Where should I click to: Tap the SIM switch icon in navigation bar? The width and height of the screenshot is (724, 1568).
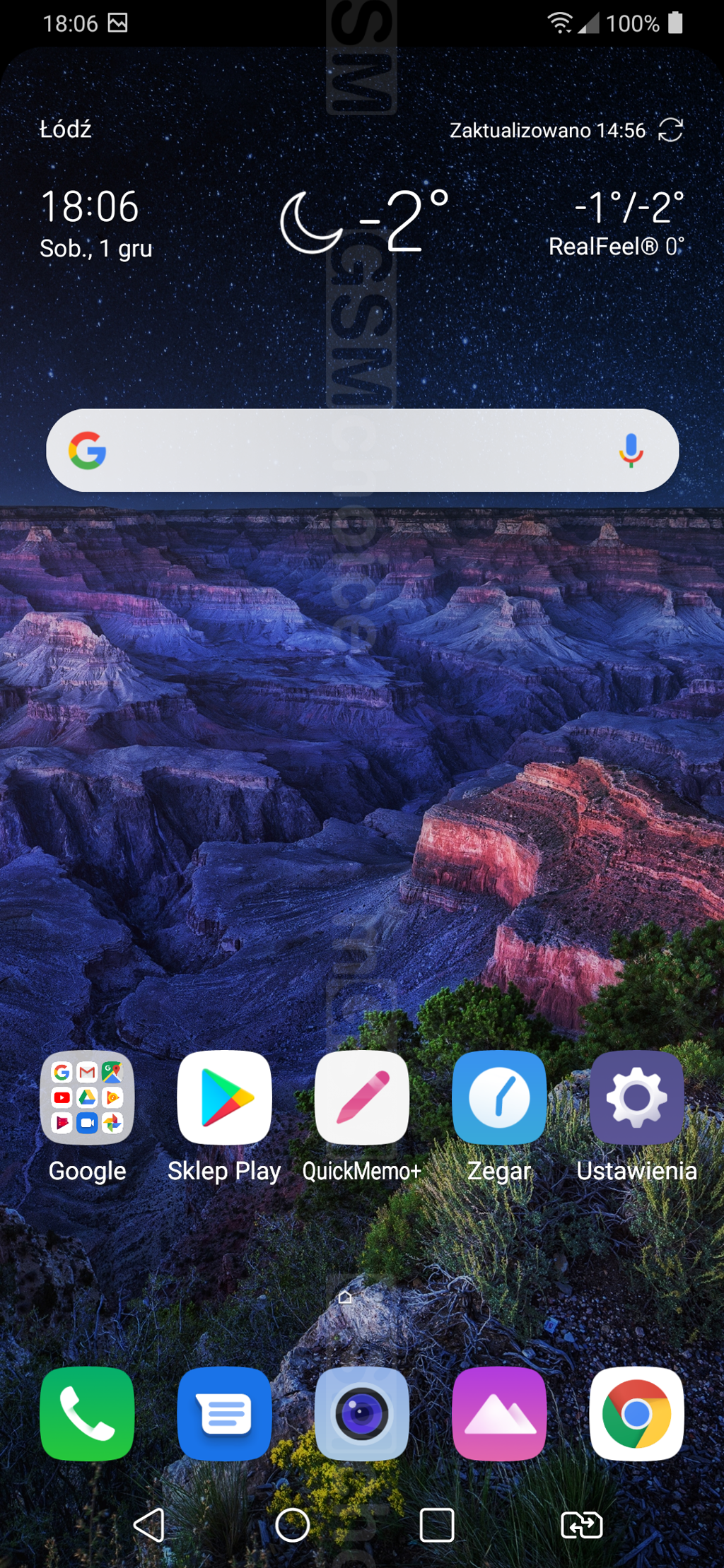(x=581, y=1525)
